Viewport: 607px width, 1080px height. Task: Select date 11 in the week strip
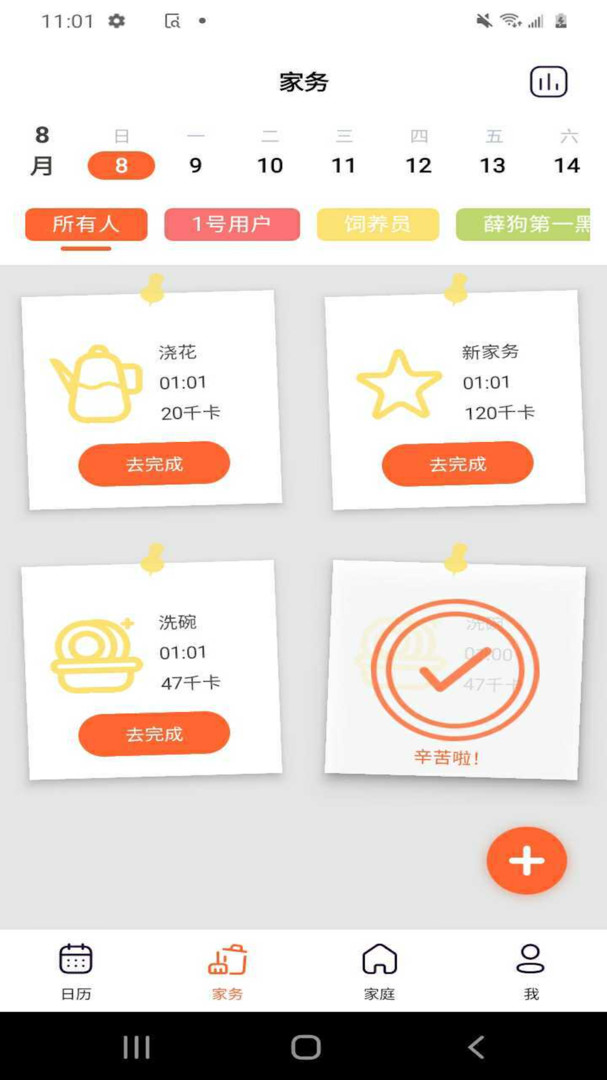coord(344,165)
